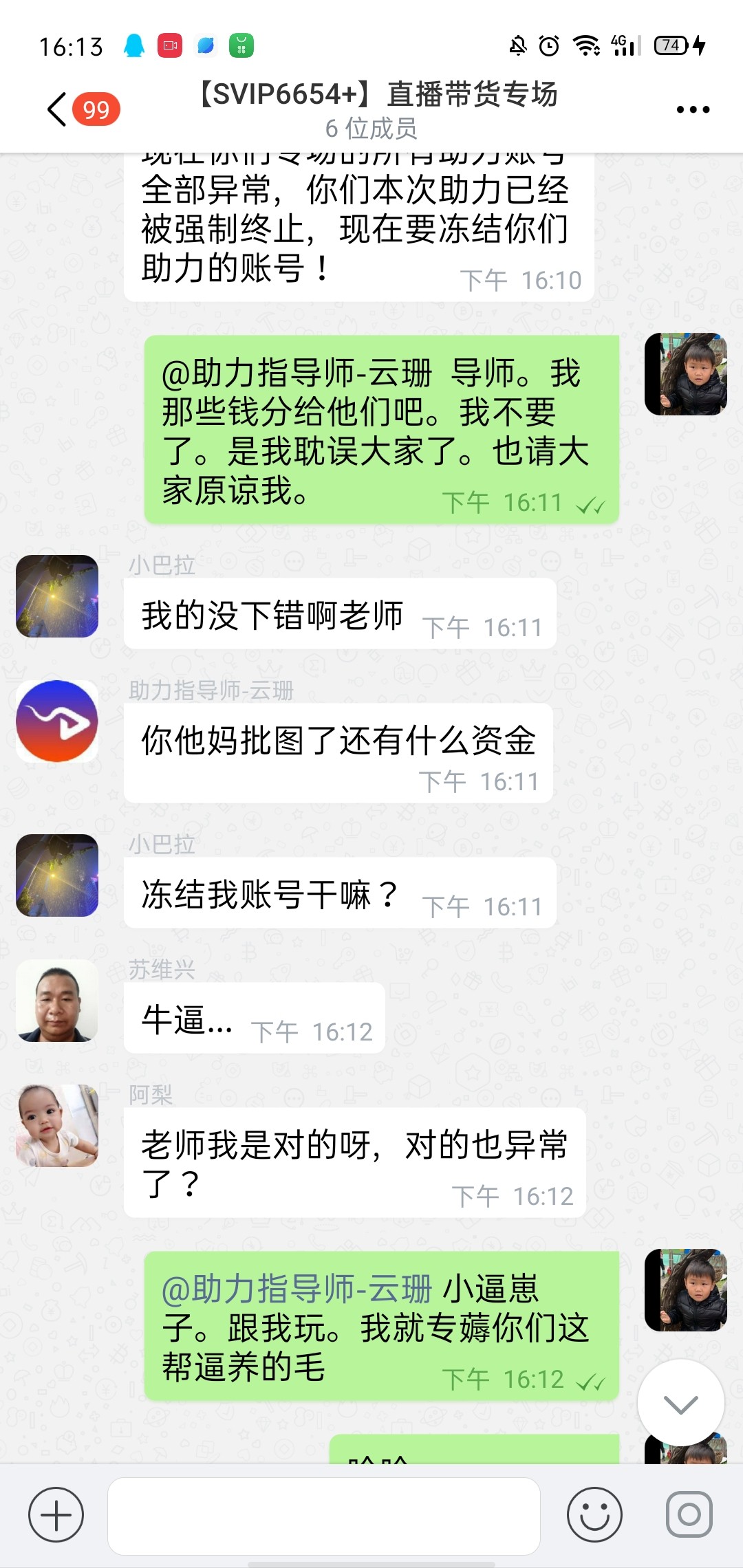View 阿梨's profile avatar
743x1568 pixels.
(x=57, y=1126)
